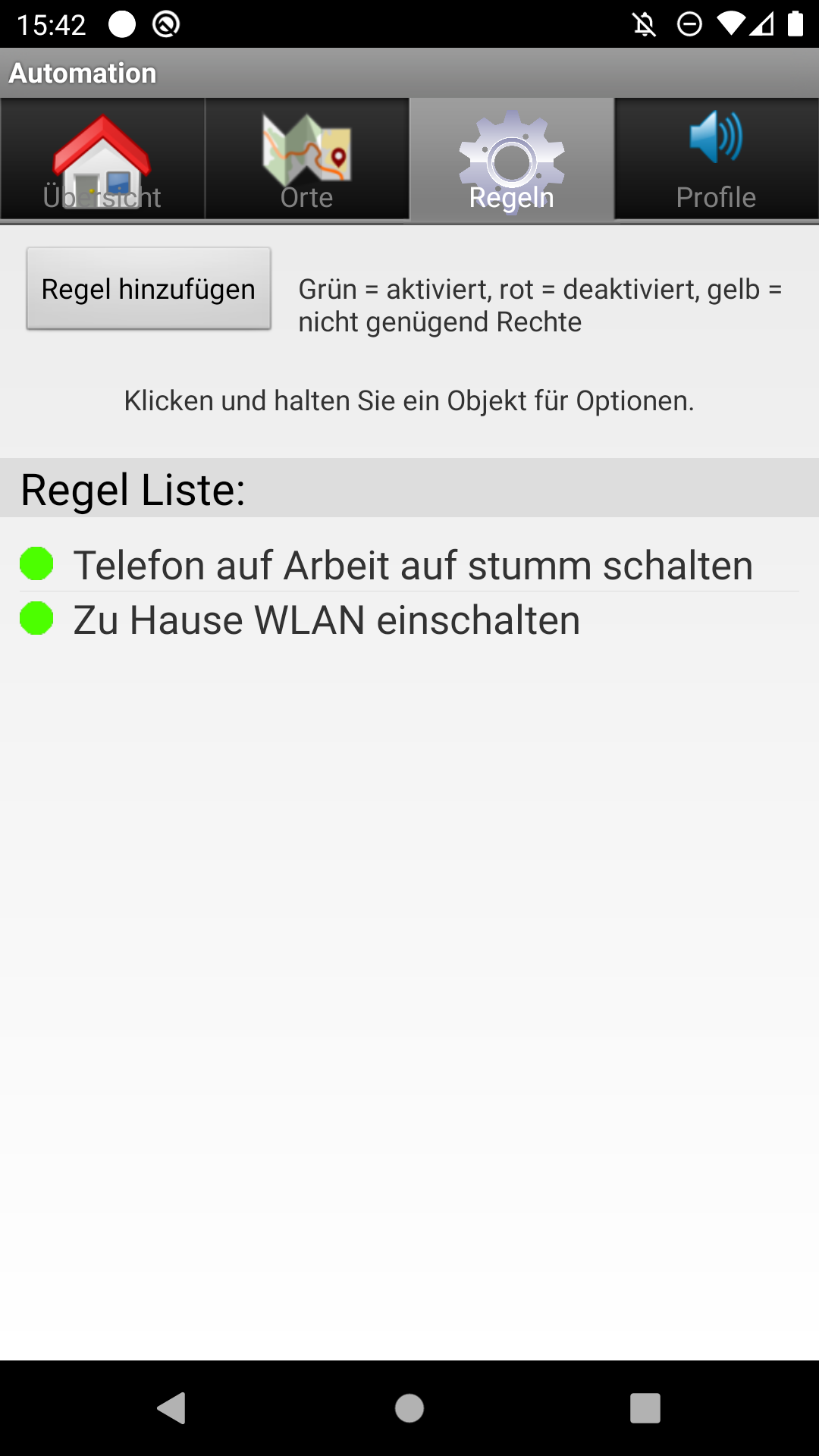Switch to the Übersicht tab
819x1456 pixels.
102,160
